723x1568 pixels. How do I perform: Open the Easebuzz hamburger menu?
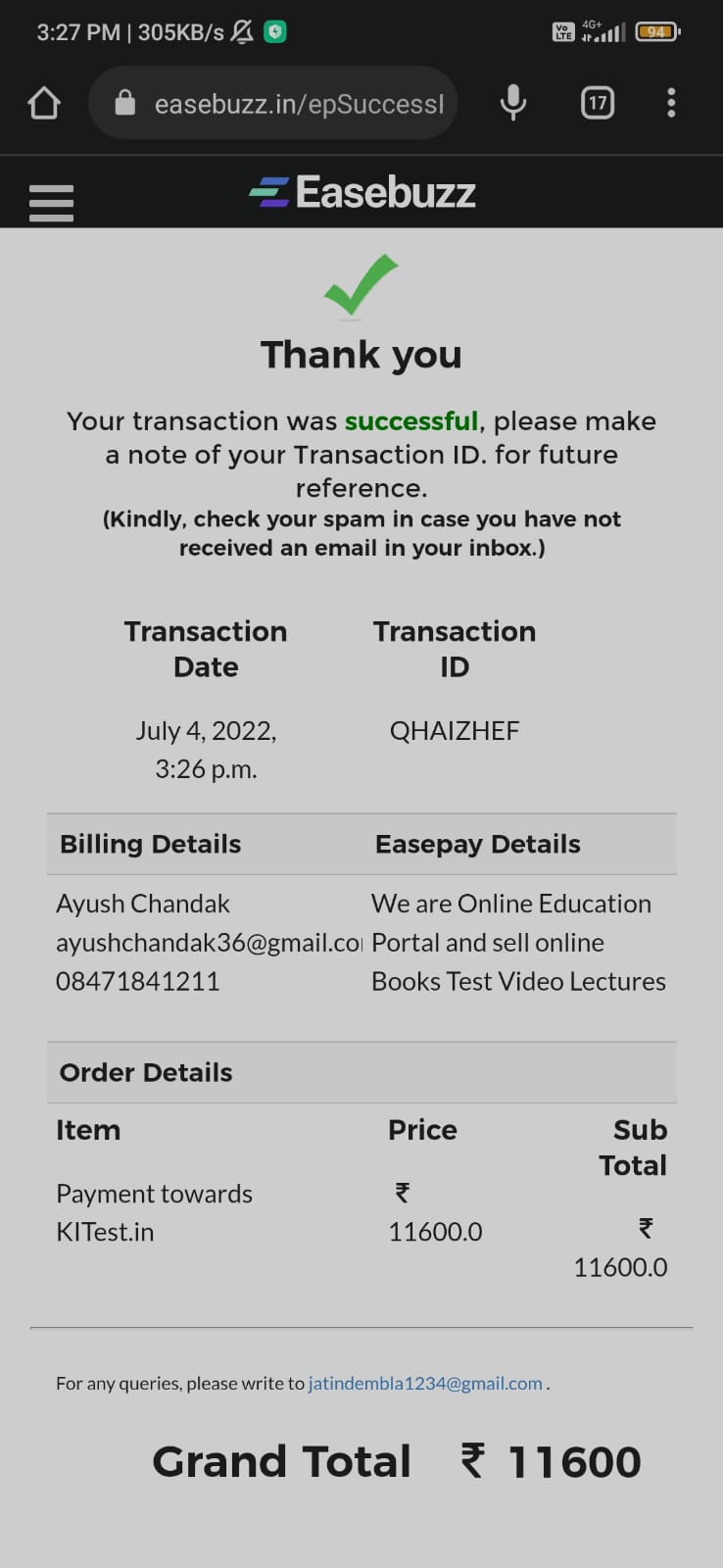[x=51, y=203]
